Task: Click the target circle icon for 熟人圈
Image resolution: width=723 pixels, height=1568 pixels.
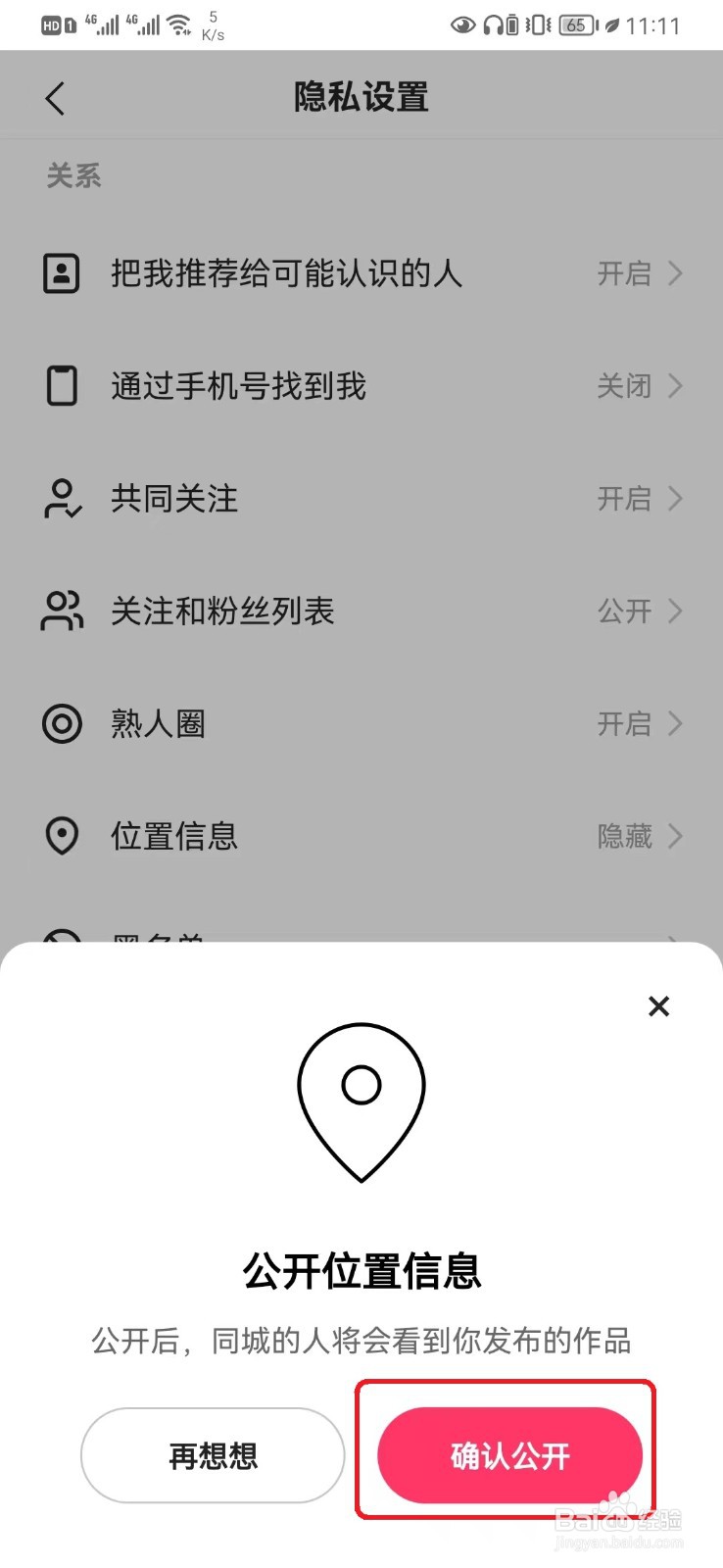Action: point(61,723)
